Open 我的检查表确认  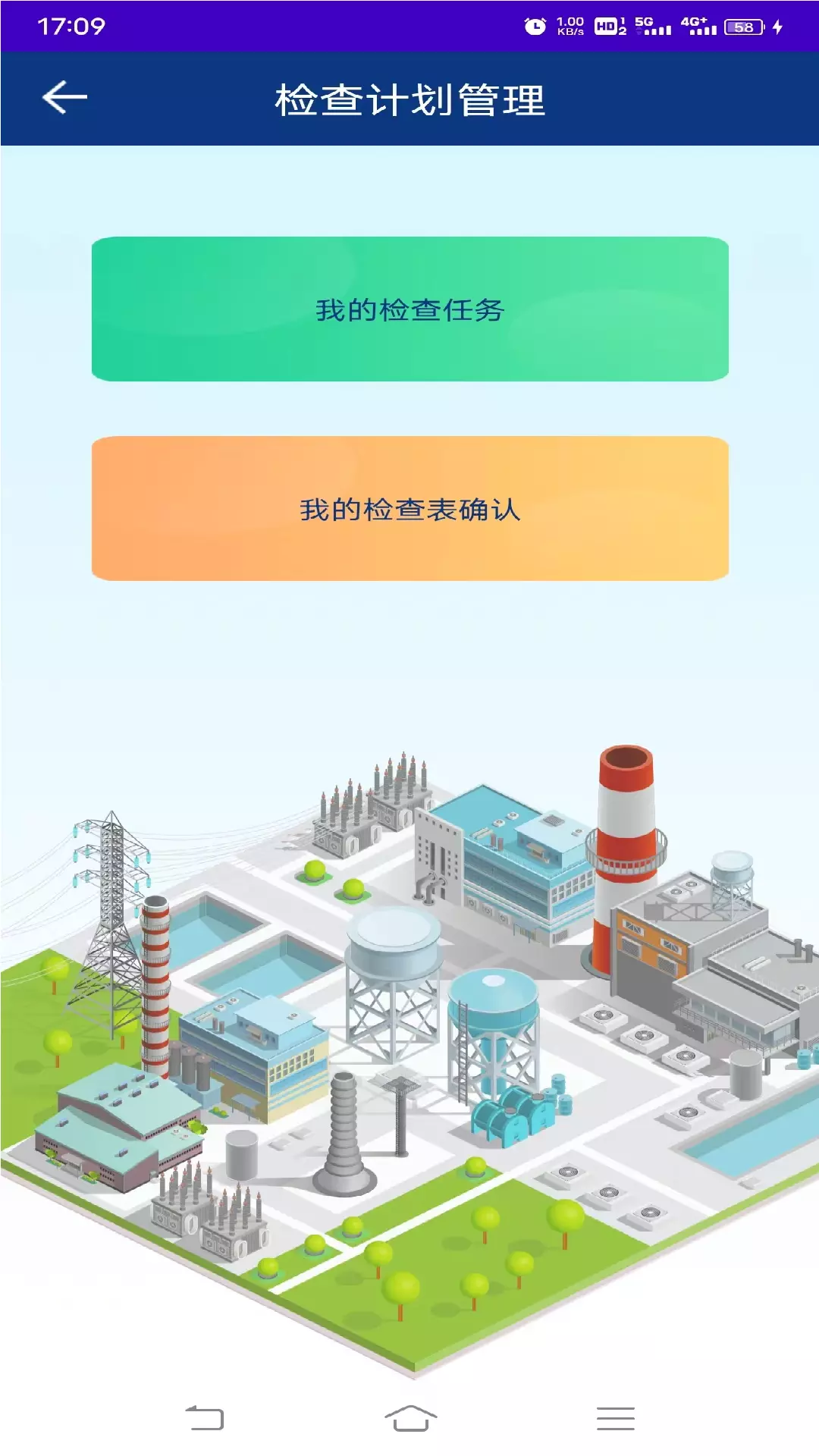[x=409, y=509]
